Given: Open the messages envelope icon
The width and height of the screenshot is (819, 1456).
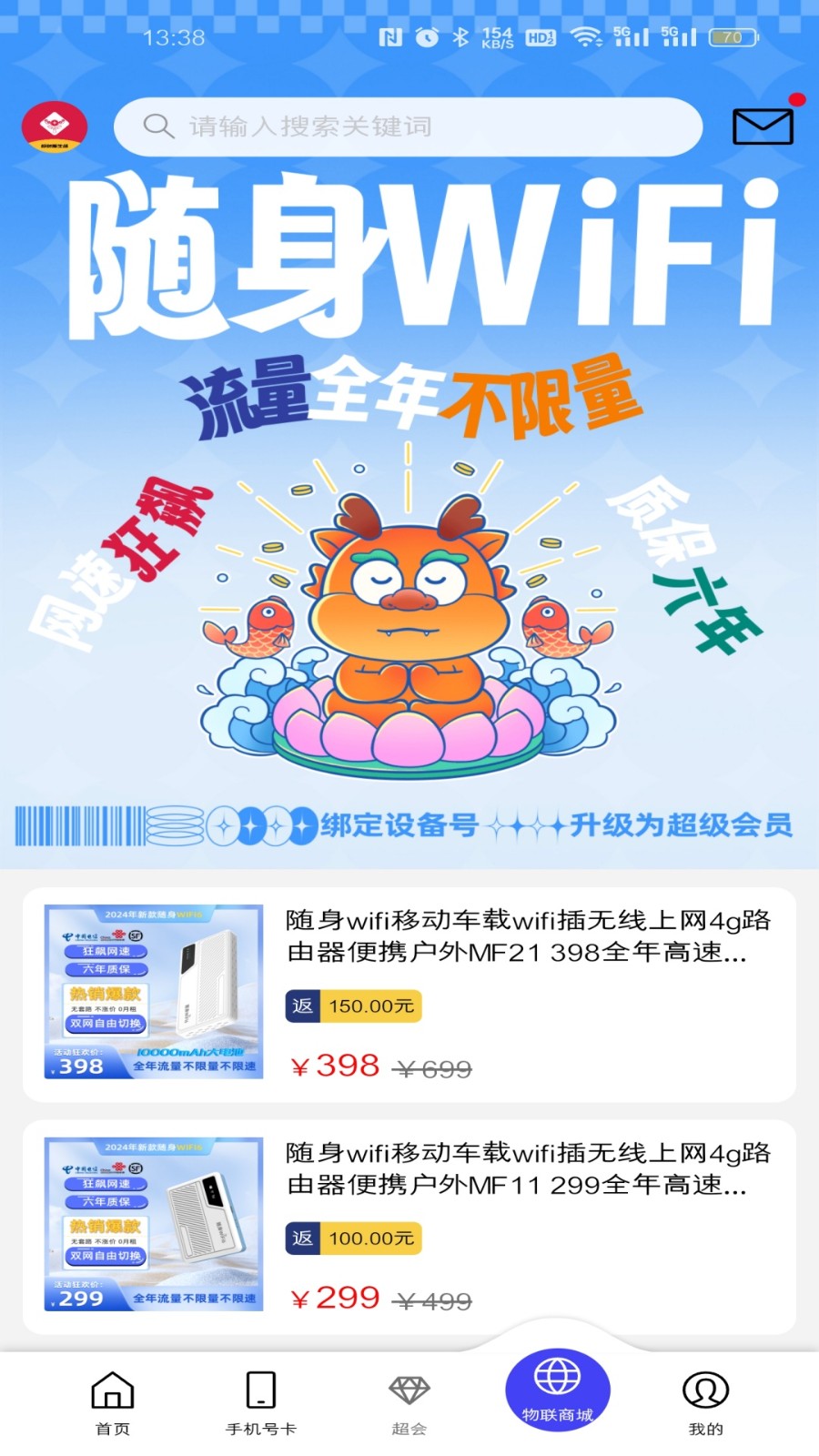Looking at the screenshot, I should (x=763, y=126).
